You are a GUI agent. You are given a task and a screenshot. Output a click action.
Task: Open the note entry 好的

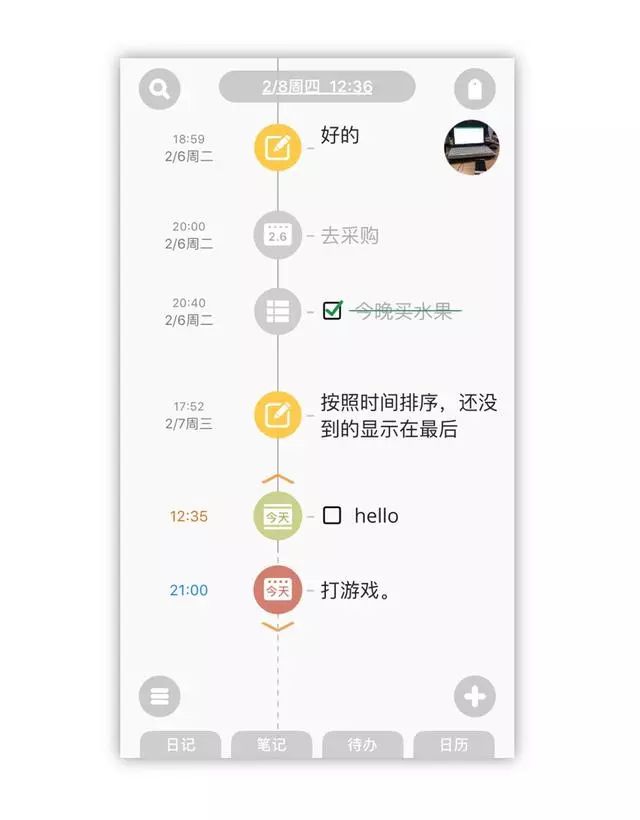coord(339,135)
